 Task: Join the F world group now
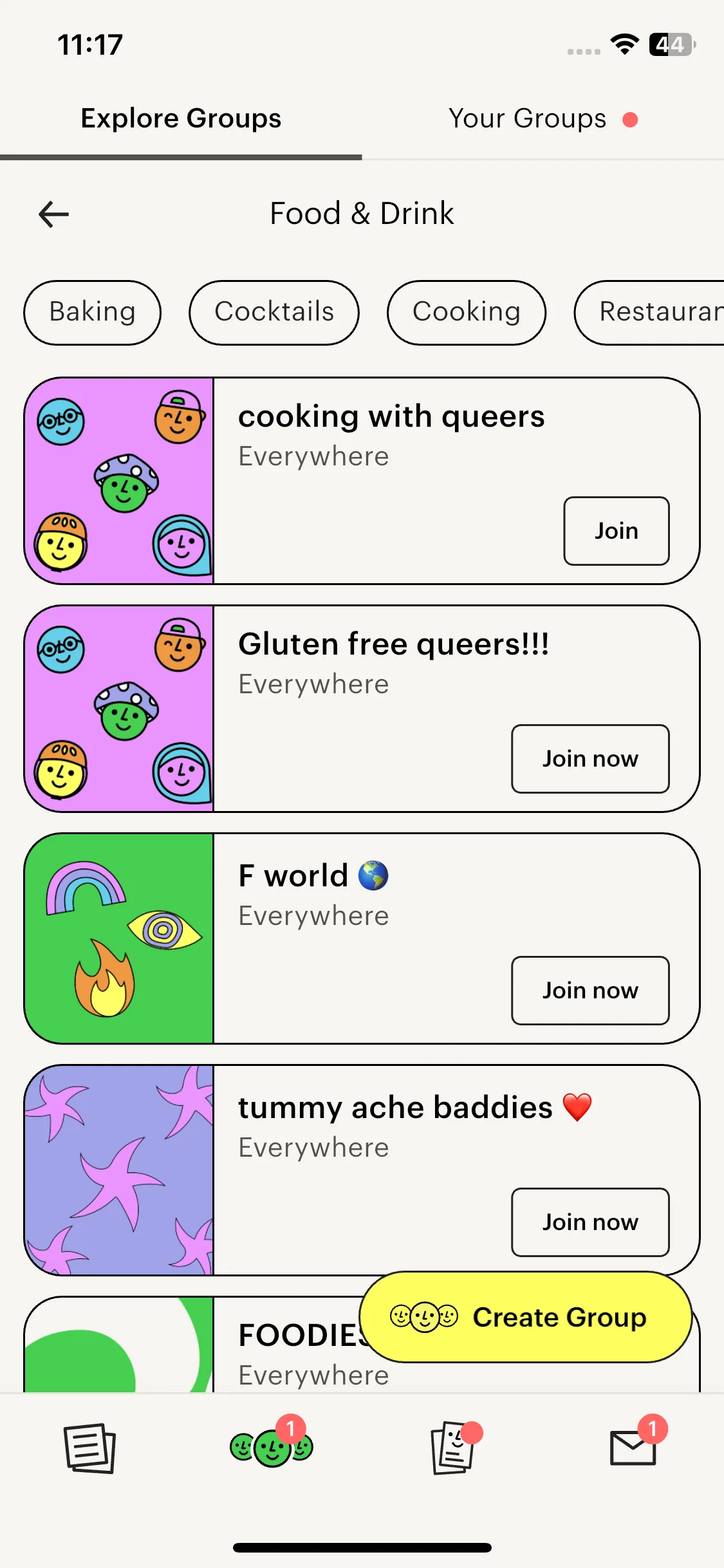pyautogui.click(x=589, y=991)
